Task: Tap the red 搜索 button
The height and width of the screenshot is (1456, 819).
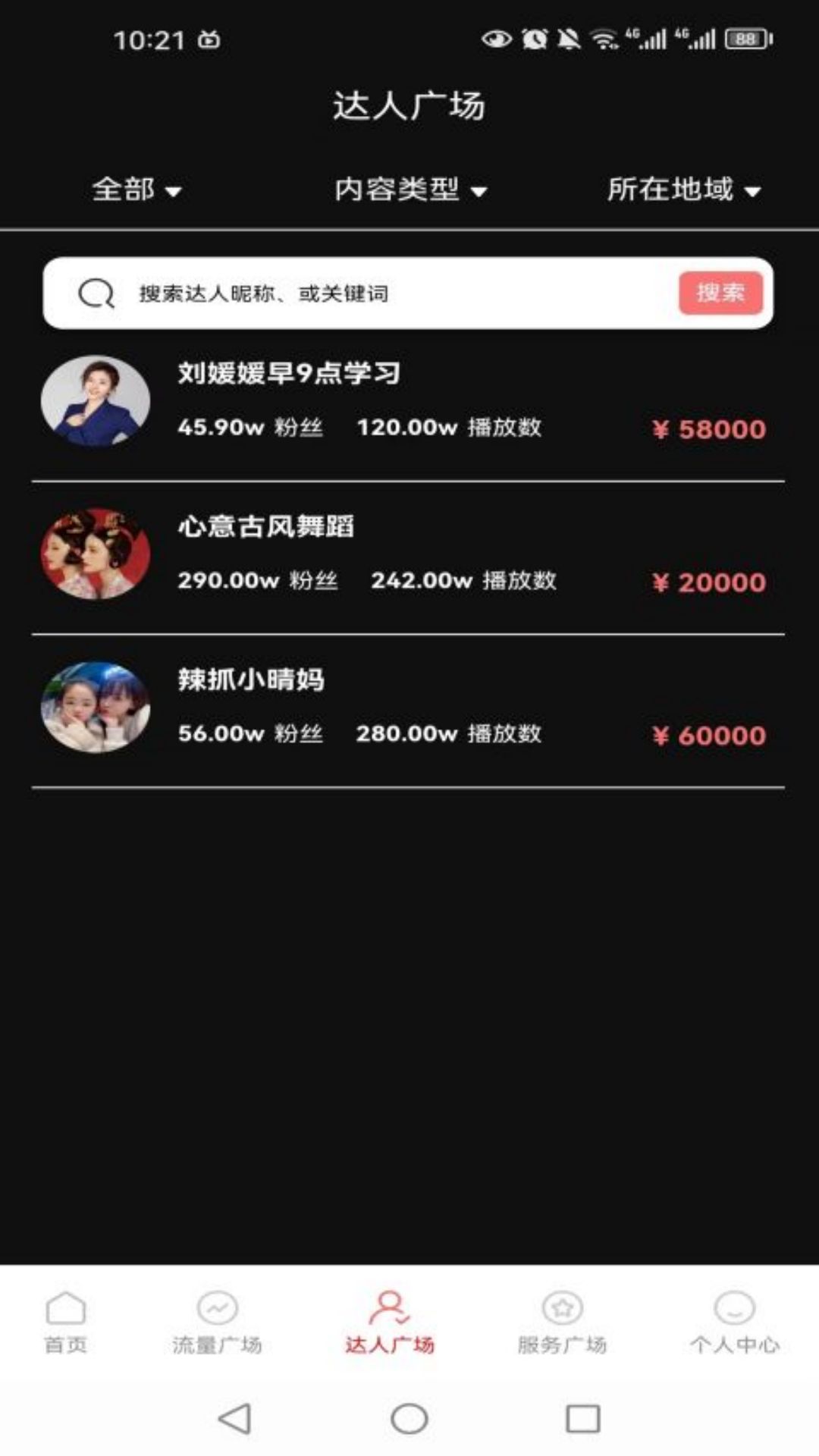Action: [720, 293]
